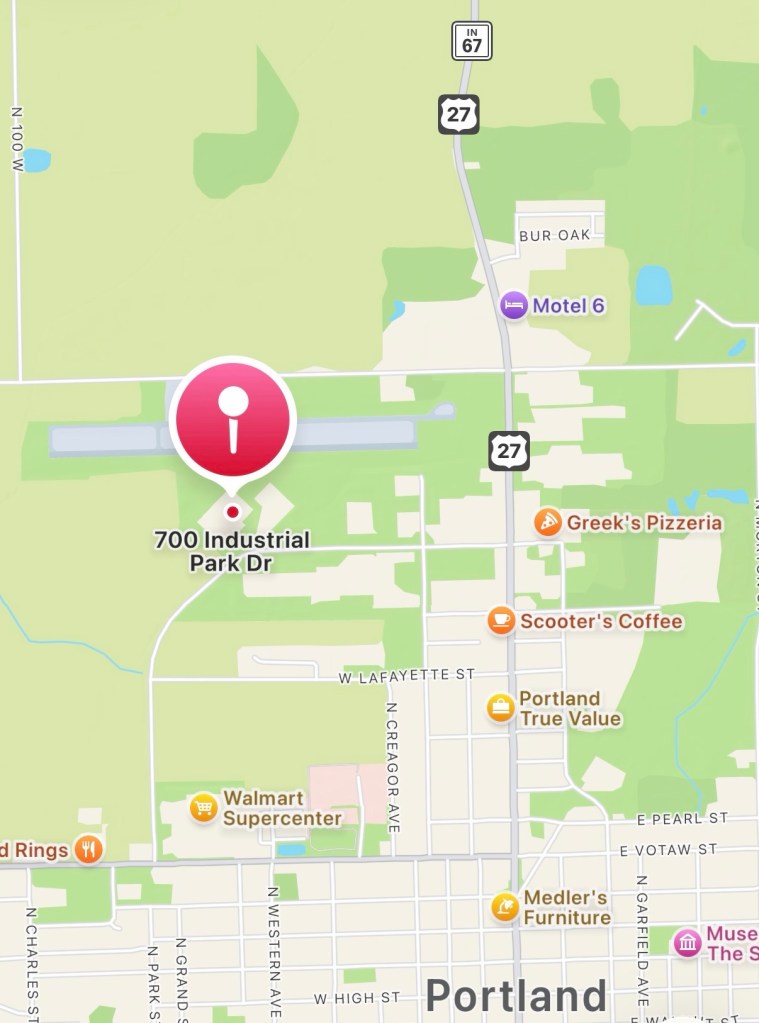The width and height of the screenshot is (759, 1023).
Task: View Portland True Value details
Action: click(x=501, y=708)
